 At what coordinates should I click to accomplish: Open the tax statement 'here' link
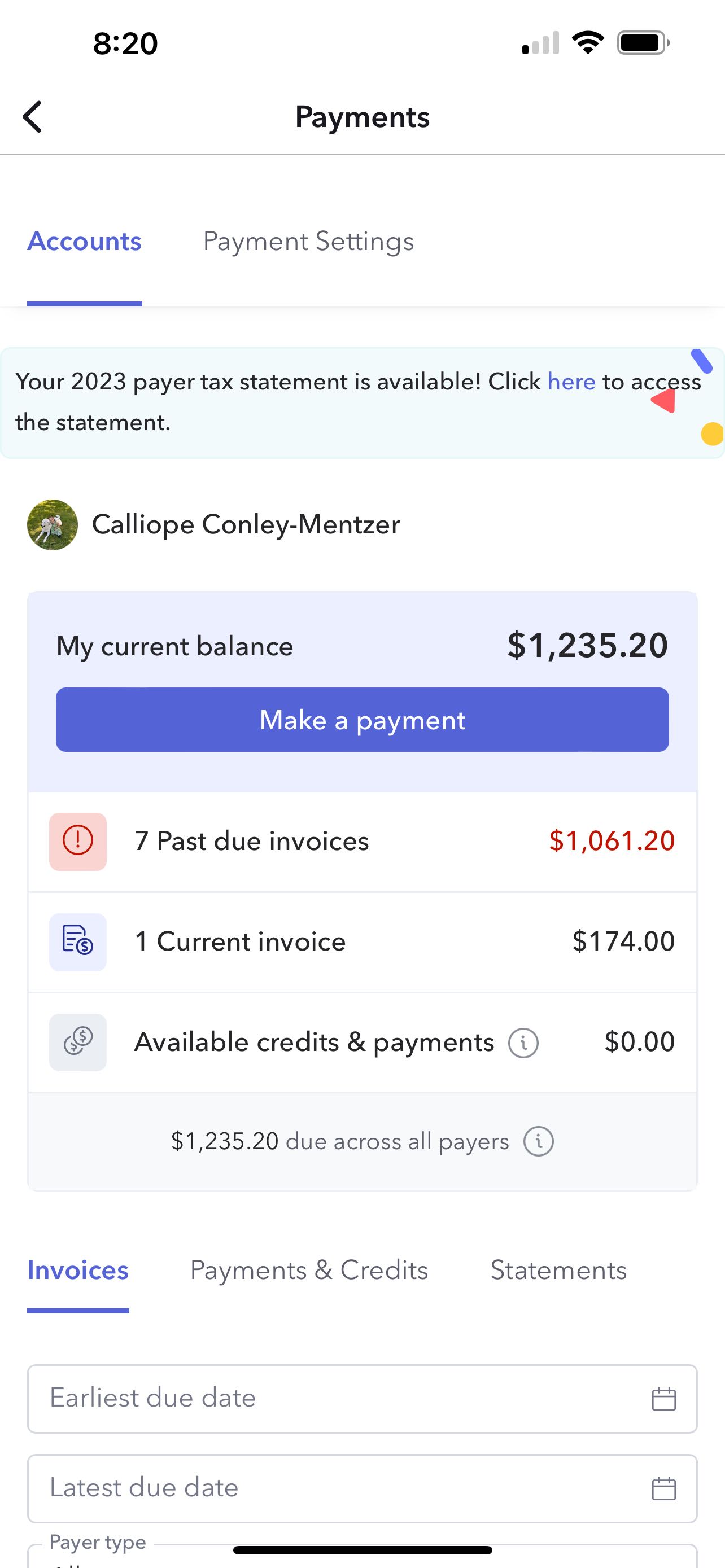point(571,382)
